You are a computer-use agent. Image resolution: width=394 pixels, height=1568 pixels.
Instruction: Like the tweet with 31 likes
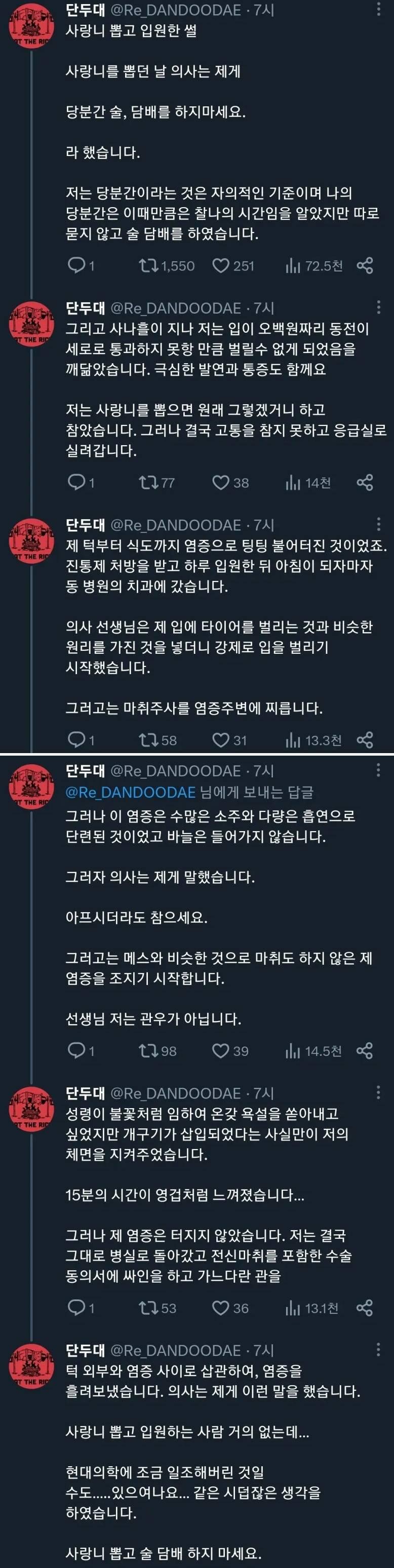[x=220, y=740]
